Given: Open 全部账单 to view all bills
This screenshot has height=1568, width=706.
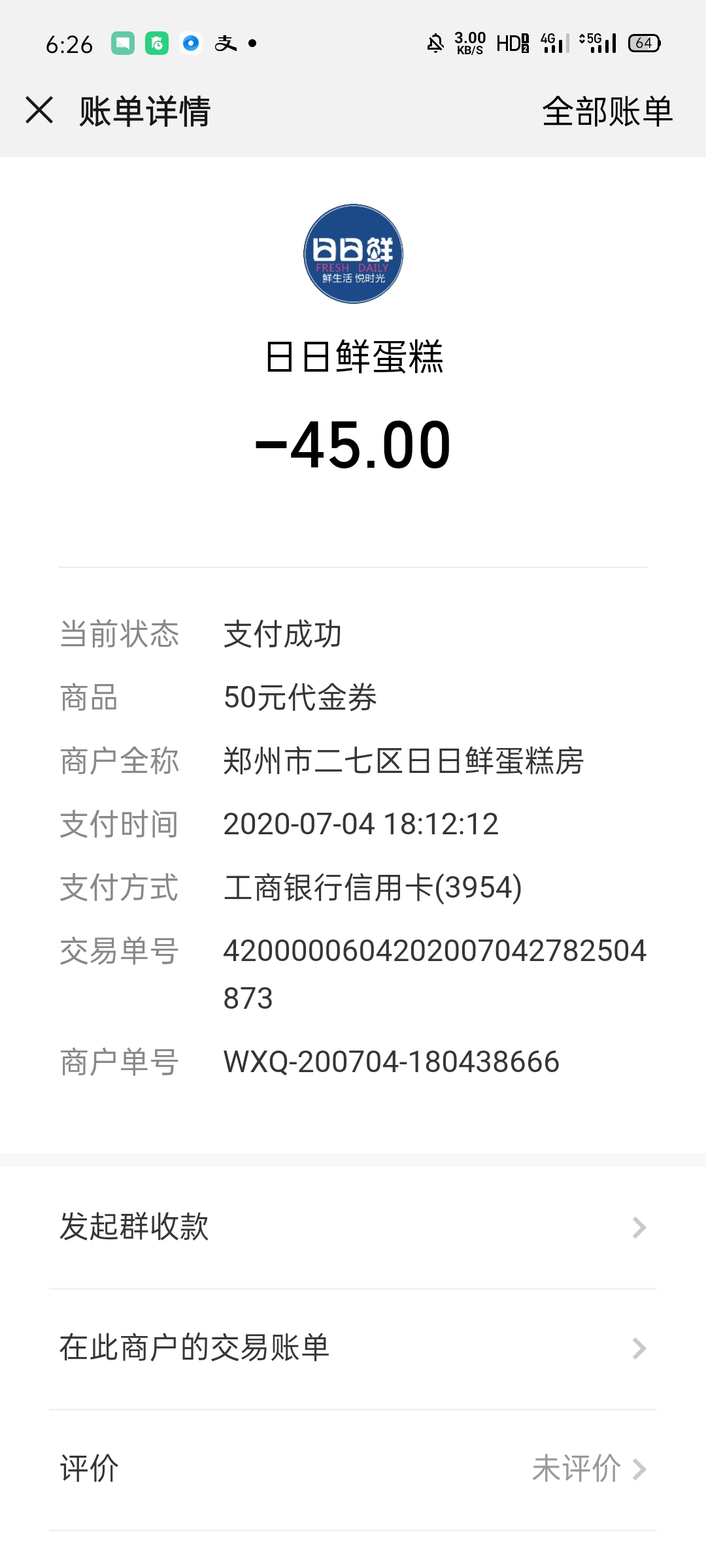Looking at the screenshot, I should coord(607,110).
